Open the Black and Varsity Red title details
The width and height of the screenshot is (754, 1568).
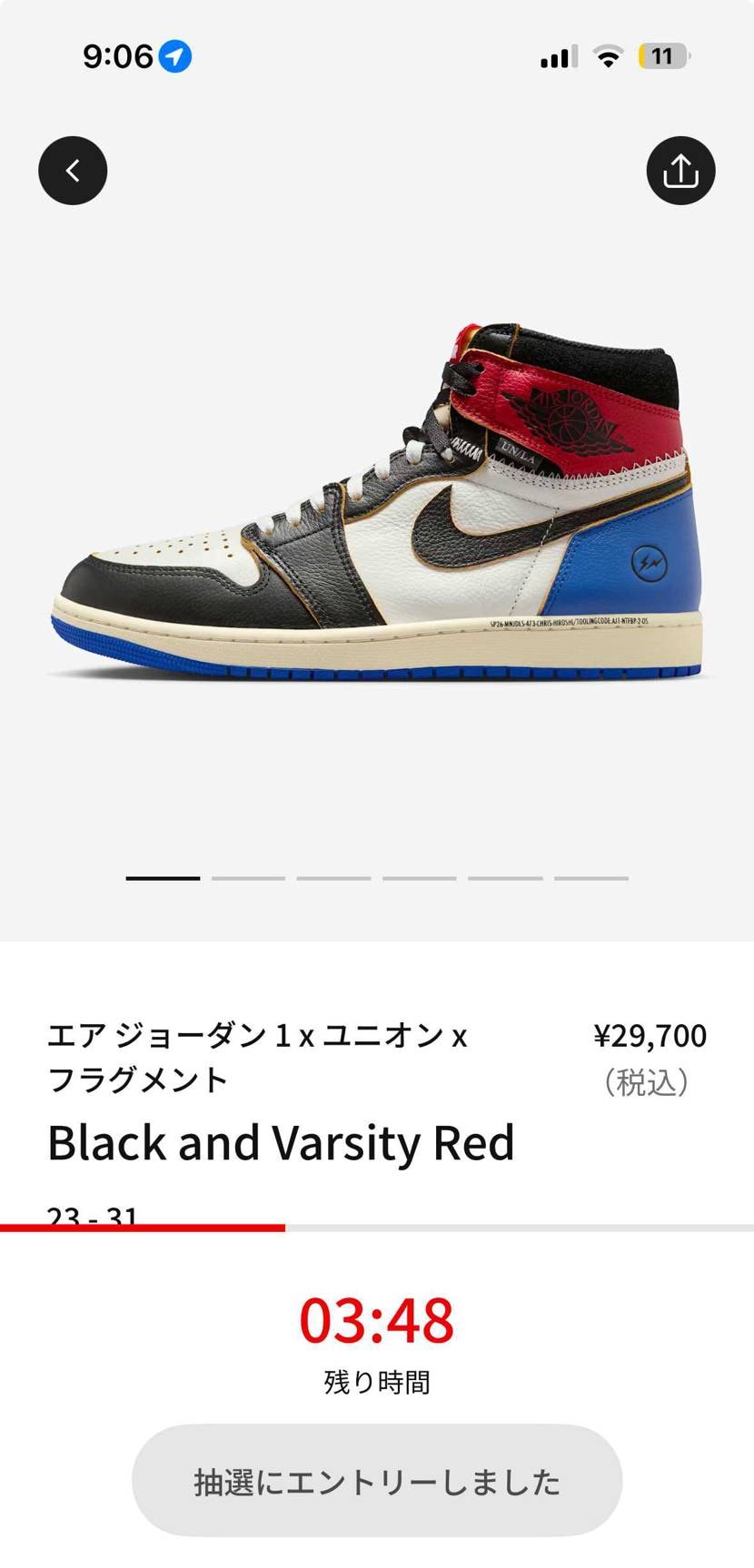282,1143
